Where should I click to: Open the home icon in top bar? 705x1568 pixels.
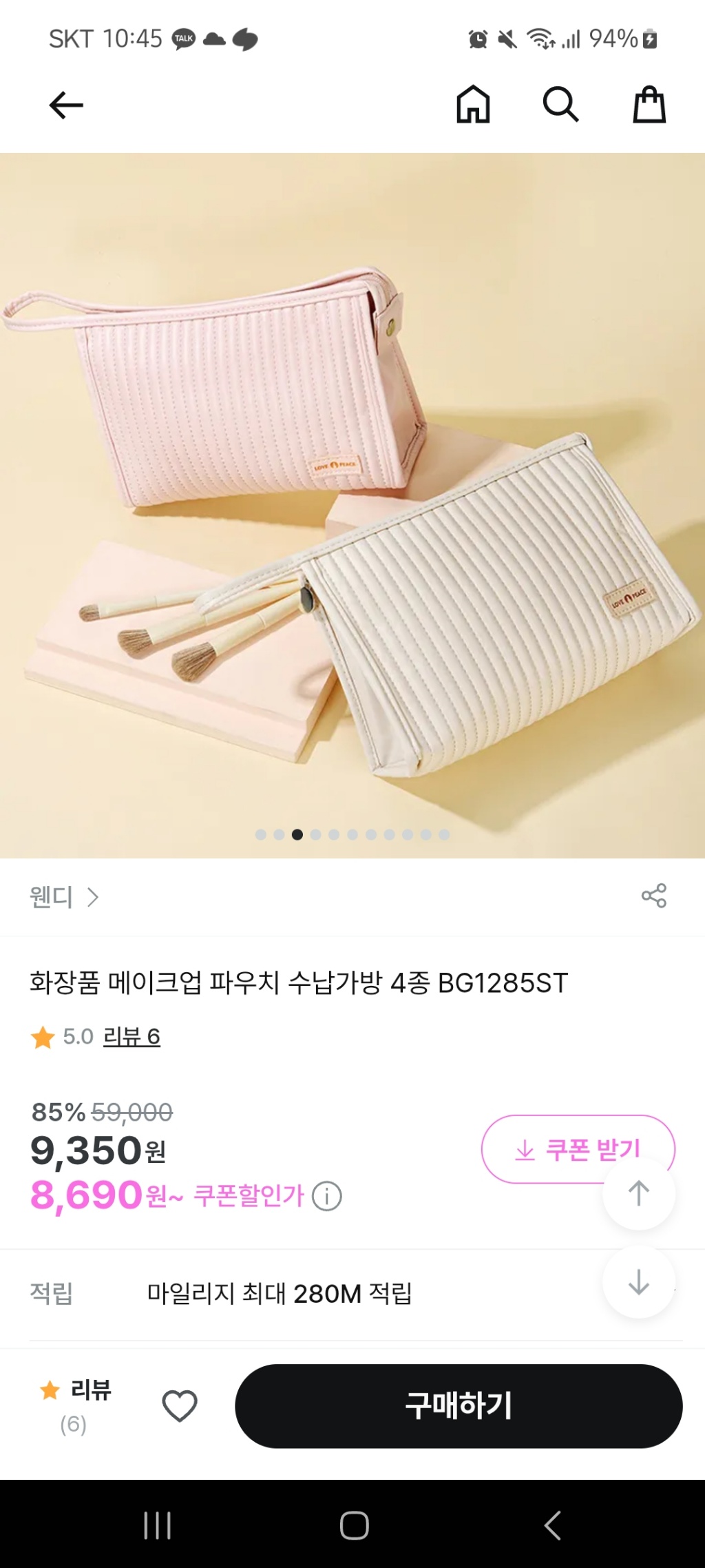tap(473, 105)
